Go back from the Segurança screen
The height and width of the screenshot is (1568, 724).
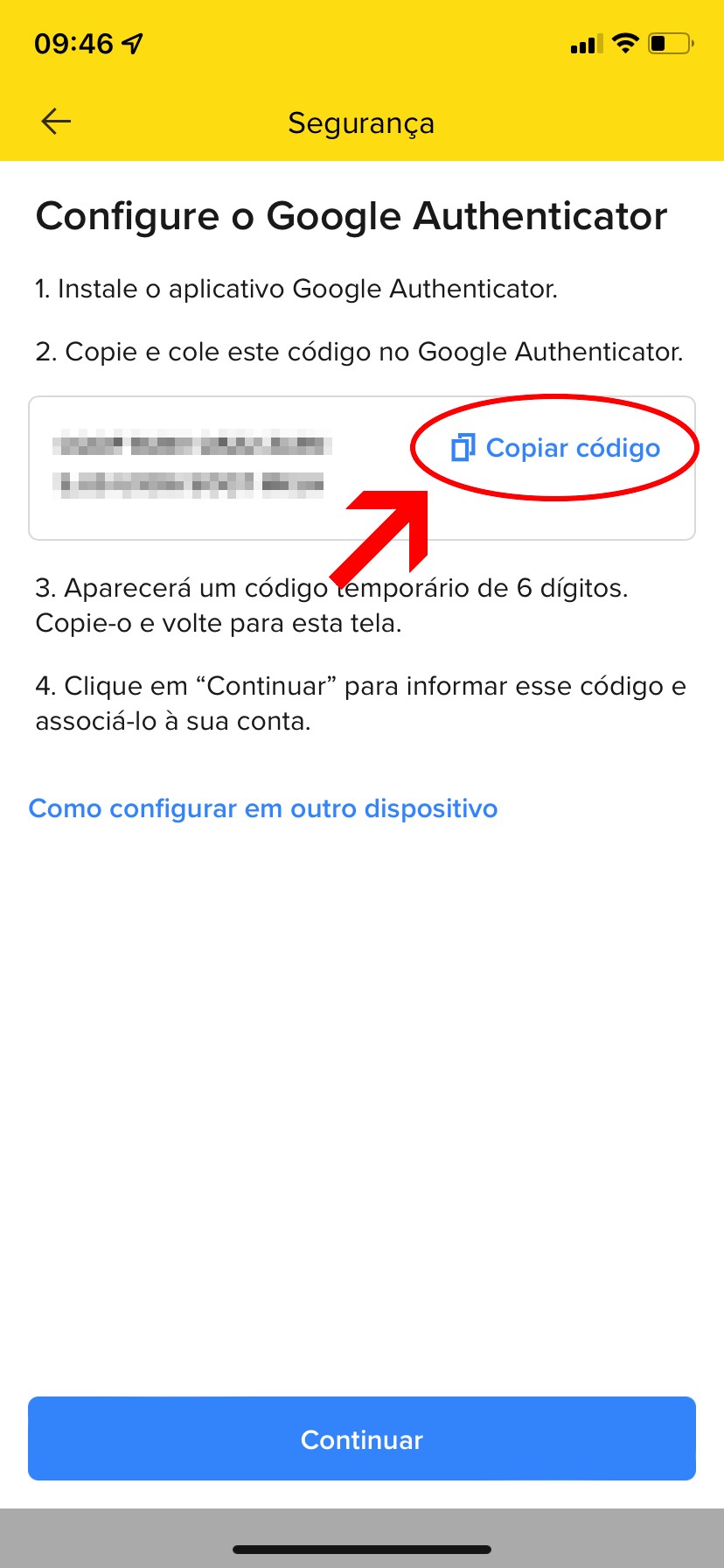[56, 122]
